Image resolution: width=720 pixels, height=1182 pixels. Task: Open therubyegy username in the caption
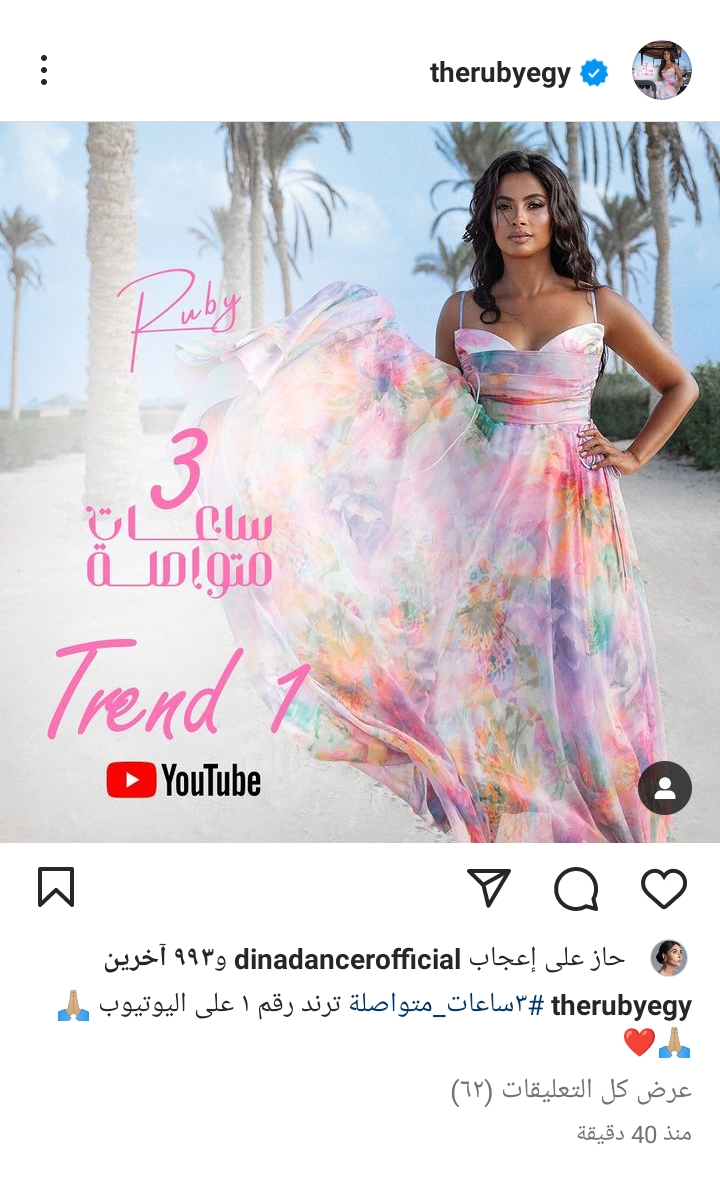pos(621,1006)
